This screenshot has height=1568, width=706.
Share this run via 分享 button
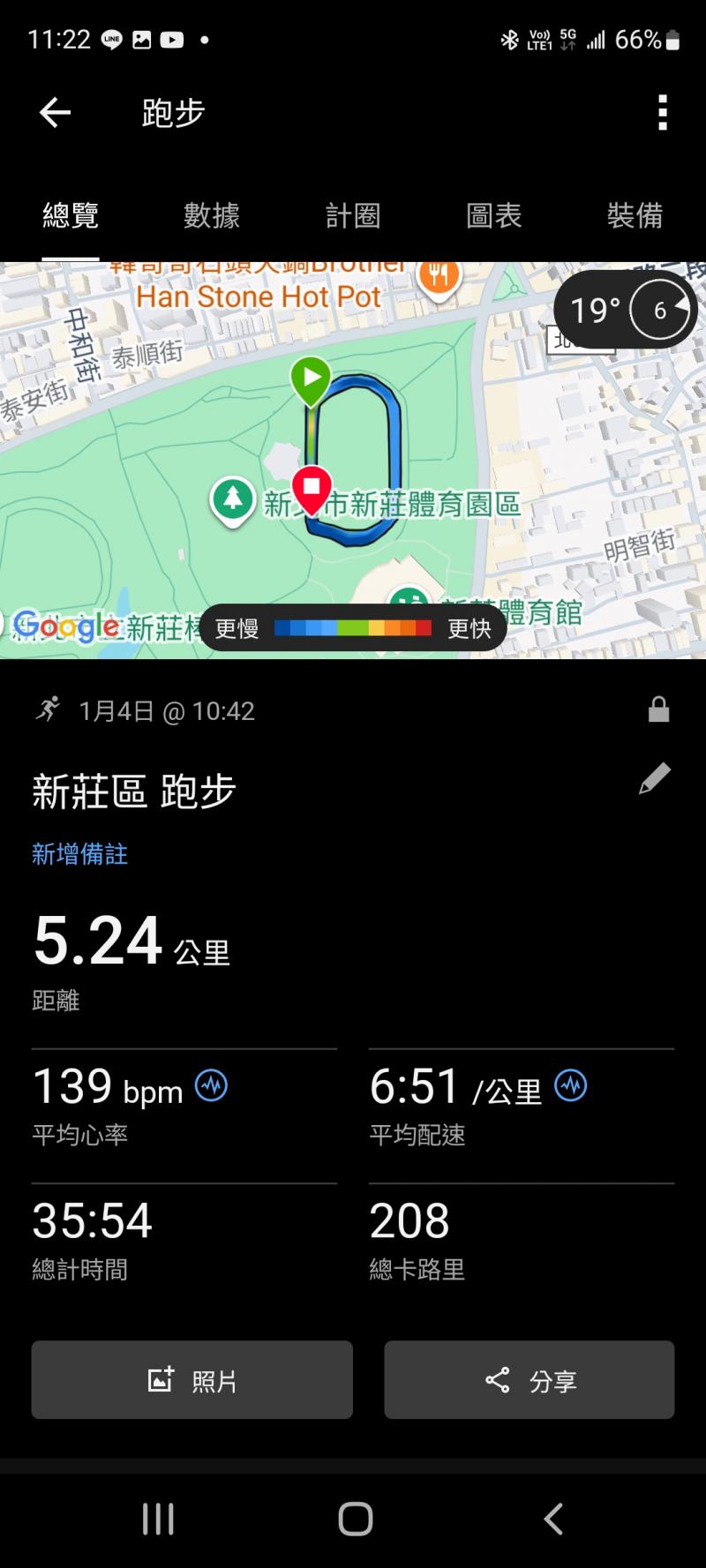pos(529,1380)
